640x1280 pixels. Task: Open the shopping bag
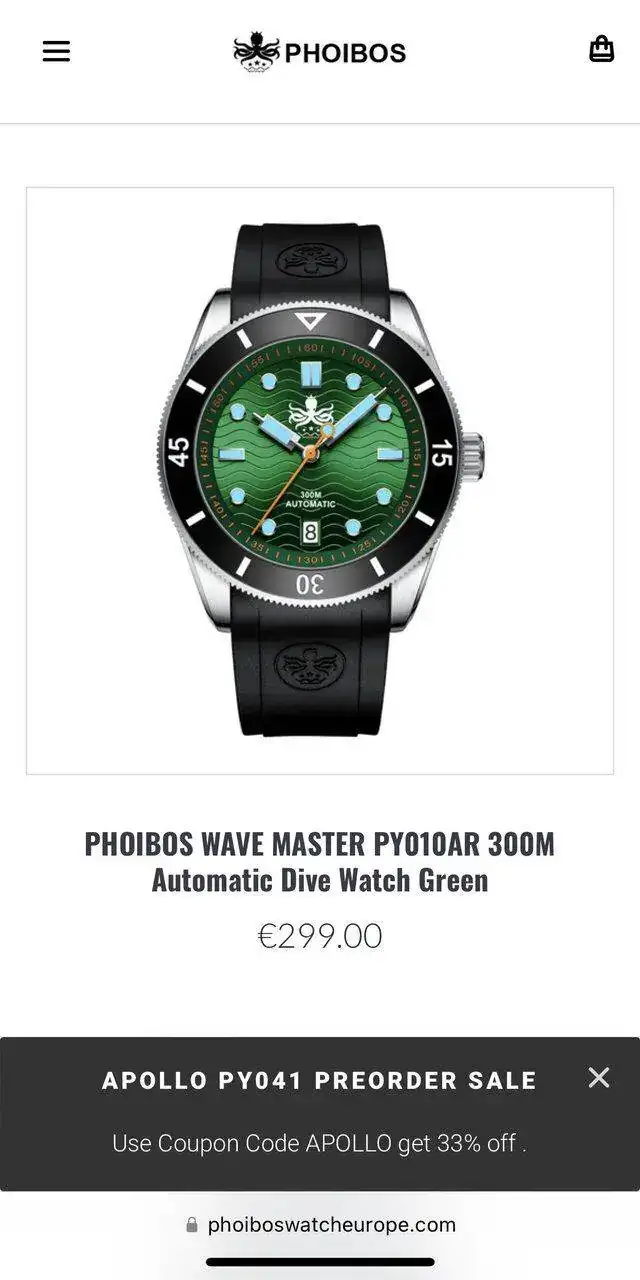tap(601, 49)
